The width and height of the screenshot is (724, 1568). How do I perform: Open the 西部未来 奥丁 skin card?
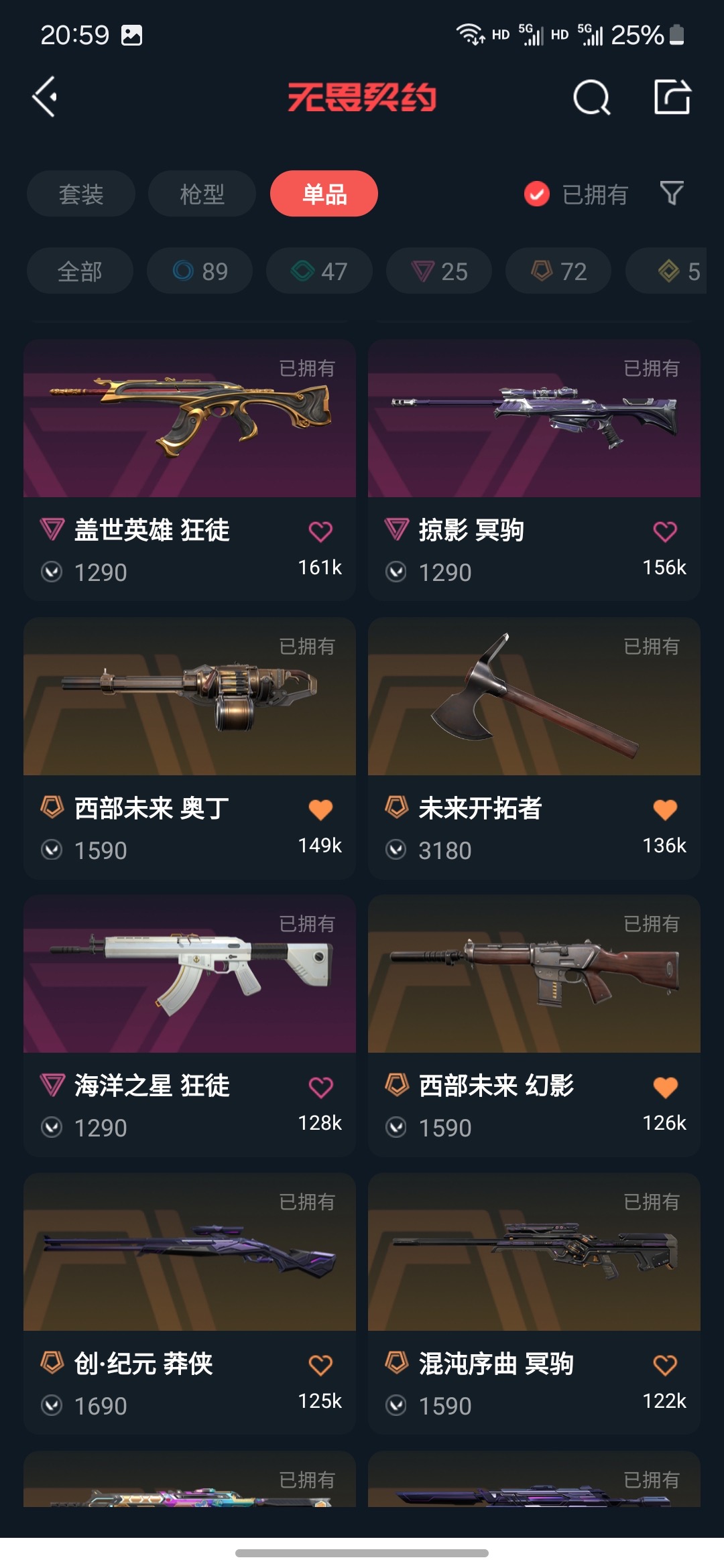click(x=190, y=748)
